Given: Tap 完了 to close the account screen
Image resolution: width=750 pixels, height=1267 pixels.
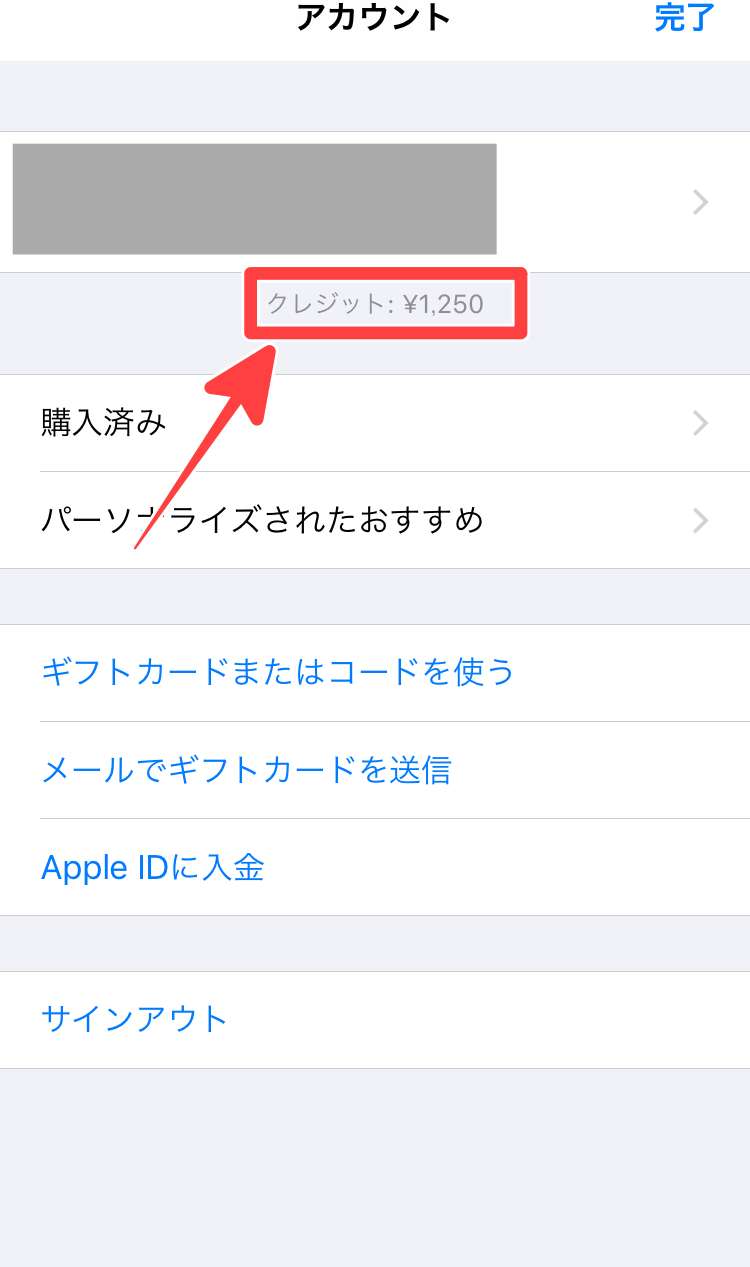Looking at the screenshot, I should [x=684, y=18].
